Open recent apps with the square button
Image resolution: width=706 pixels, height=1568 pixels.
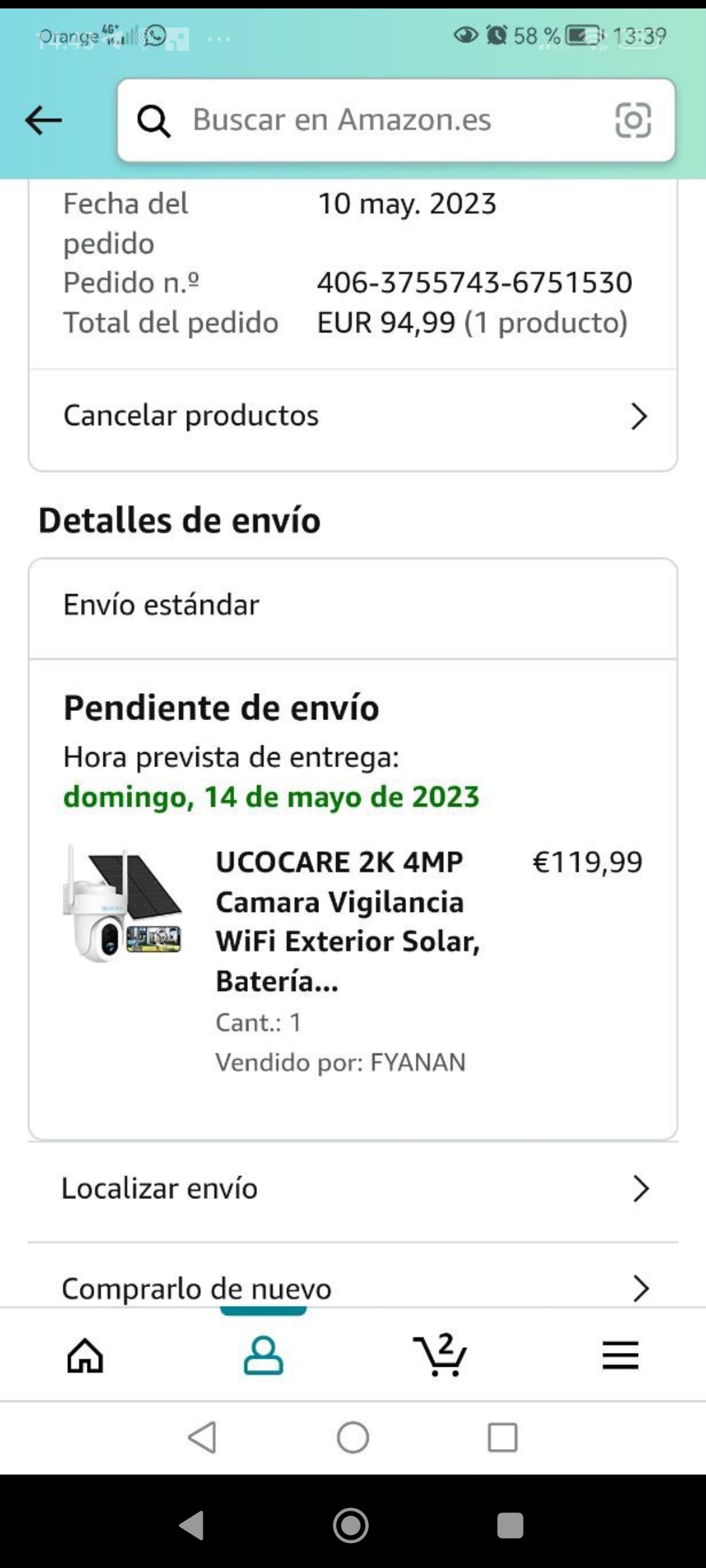point(503,1437)
